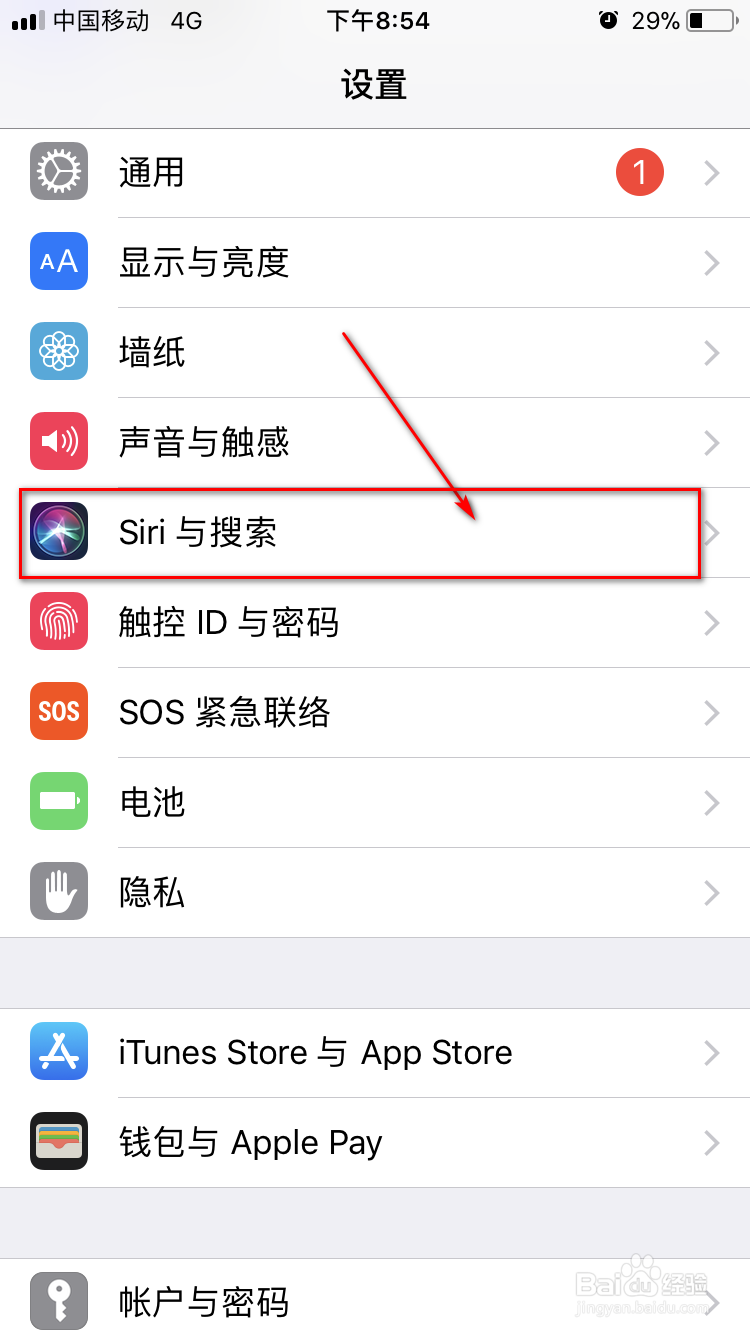This screenshot has width=750, height=1334.
Task: Click the SOS emergency icon
Action: click(x=58, y=712)
